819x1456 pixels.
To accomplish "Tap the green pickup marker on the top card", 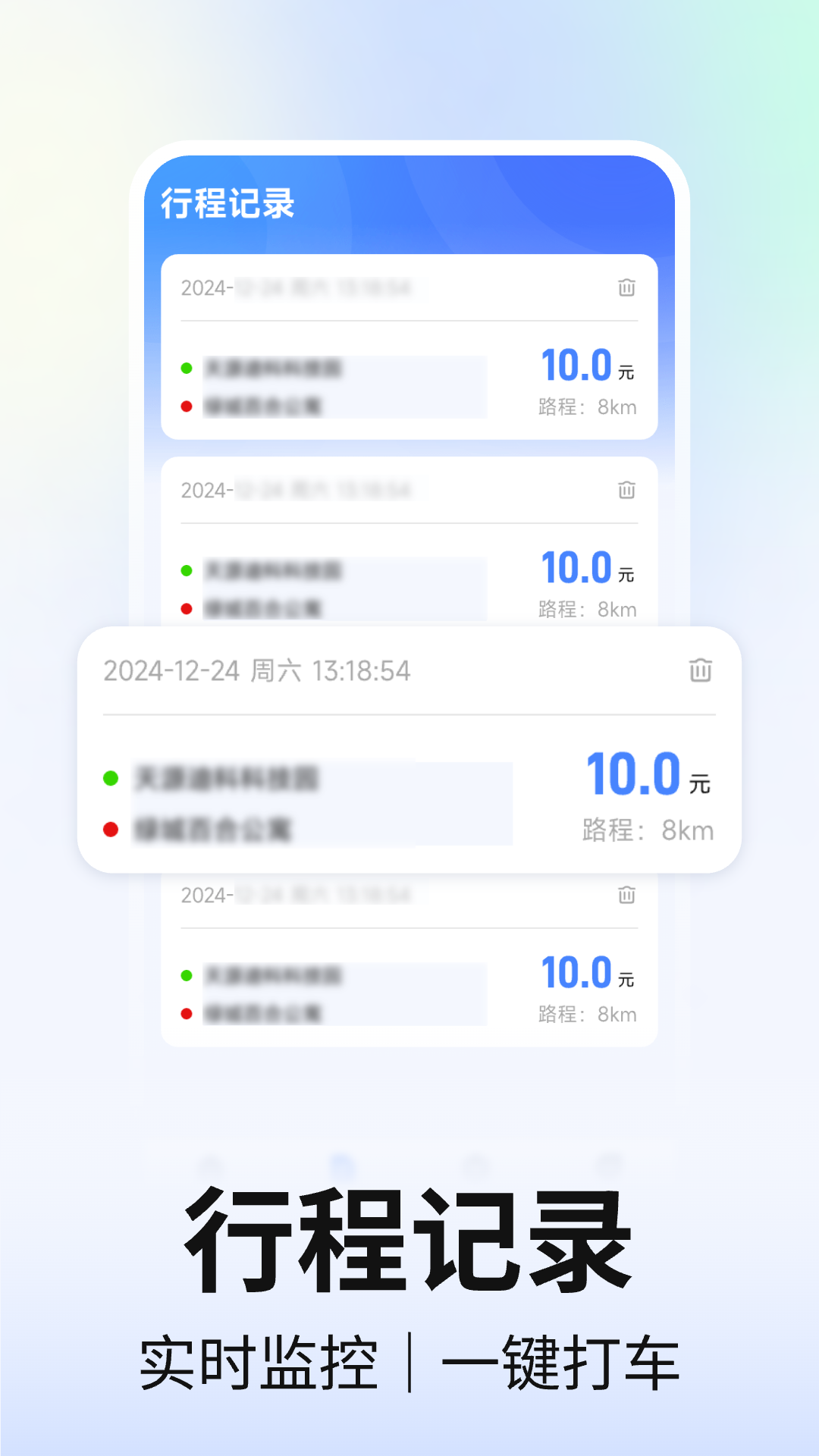I will tap(187, 367).
